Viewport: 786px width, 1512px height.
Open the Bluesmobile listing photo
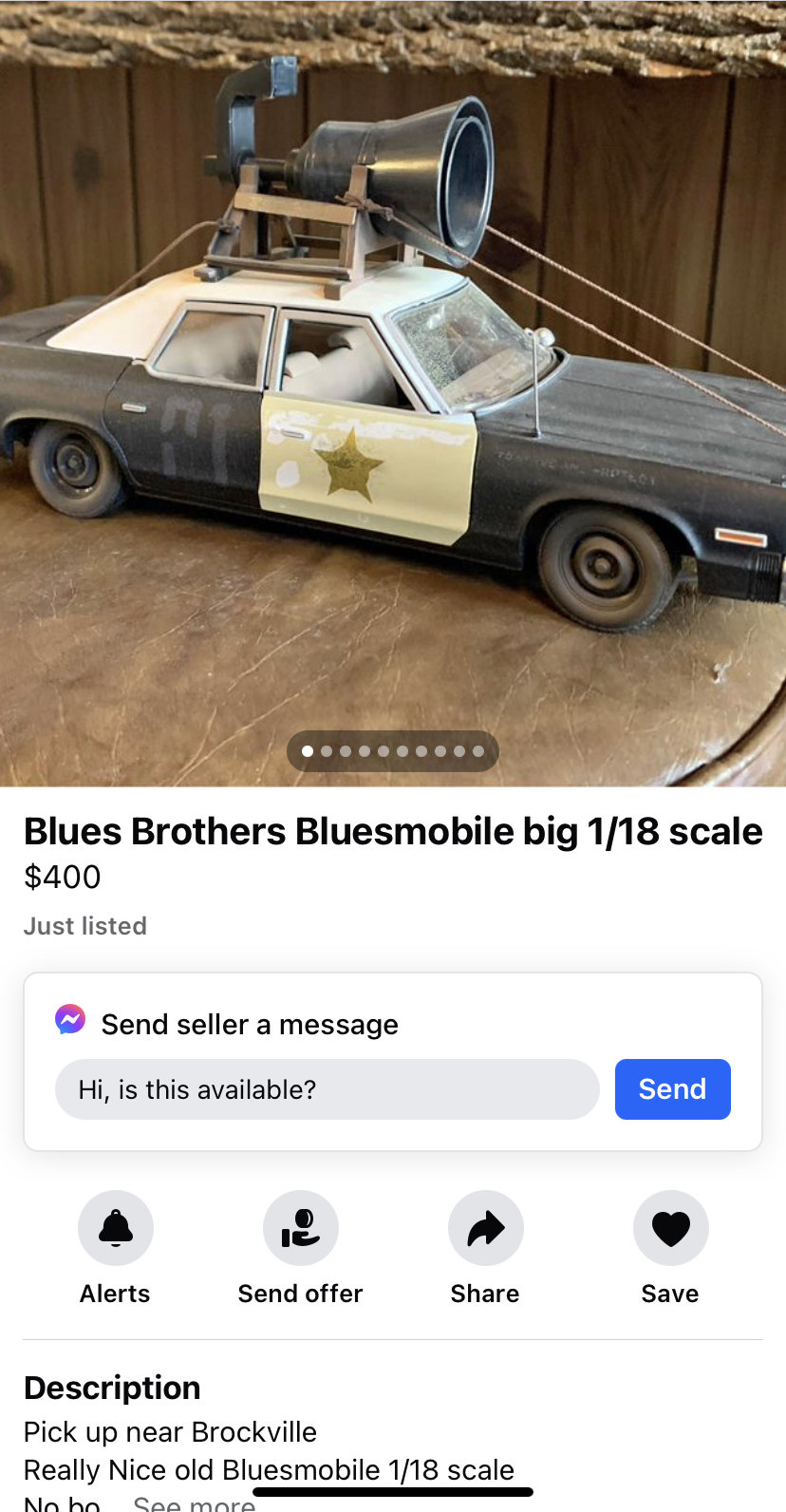pos(393,380)
